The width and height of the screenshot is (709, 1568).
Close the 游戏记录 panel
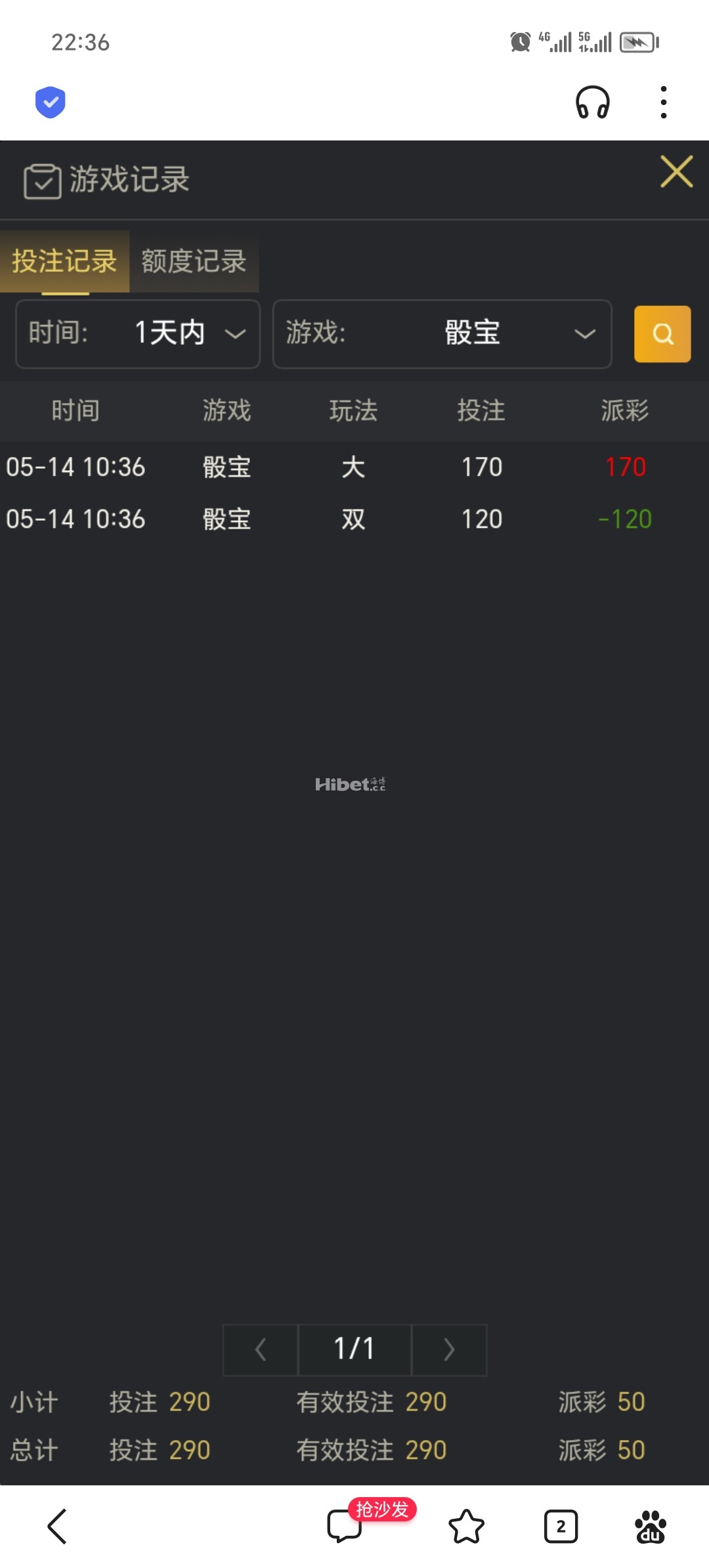point(677,172)
